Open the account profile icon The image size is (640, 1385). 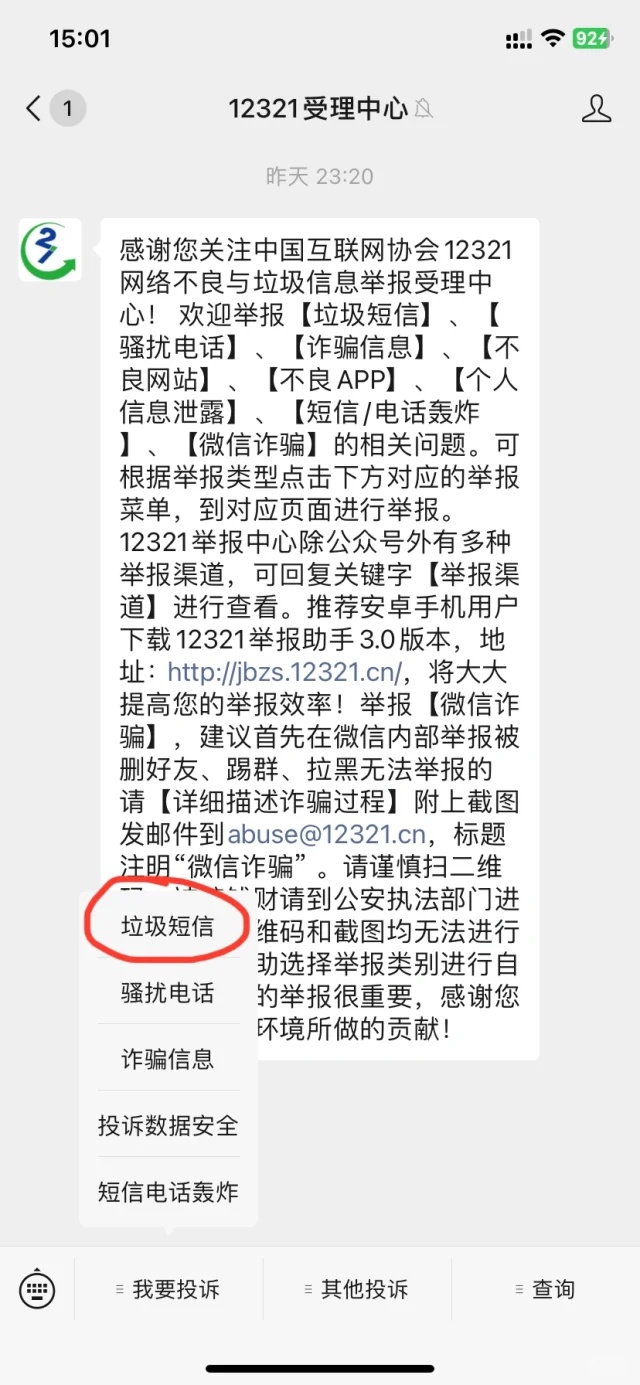pos(596,108)
